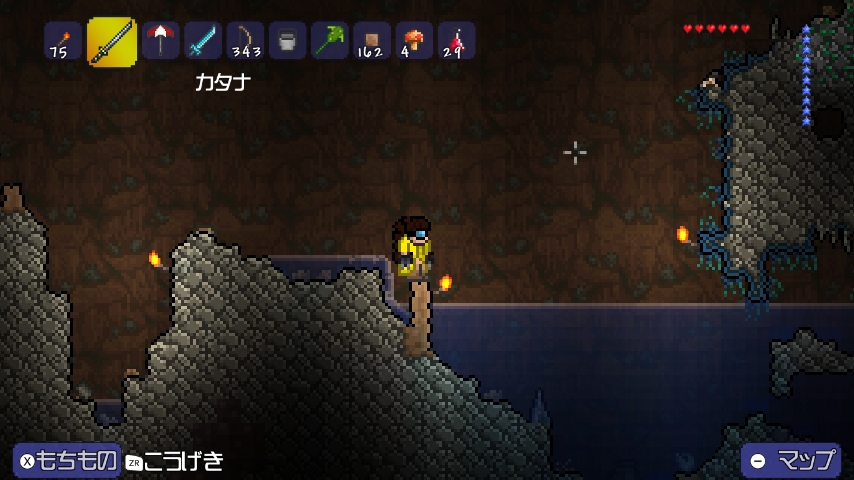Select the dirt block stack of 162
The height and width of the screenshot is (480, 854).
tap(371, 41)
